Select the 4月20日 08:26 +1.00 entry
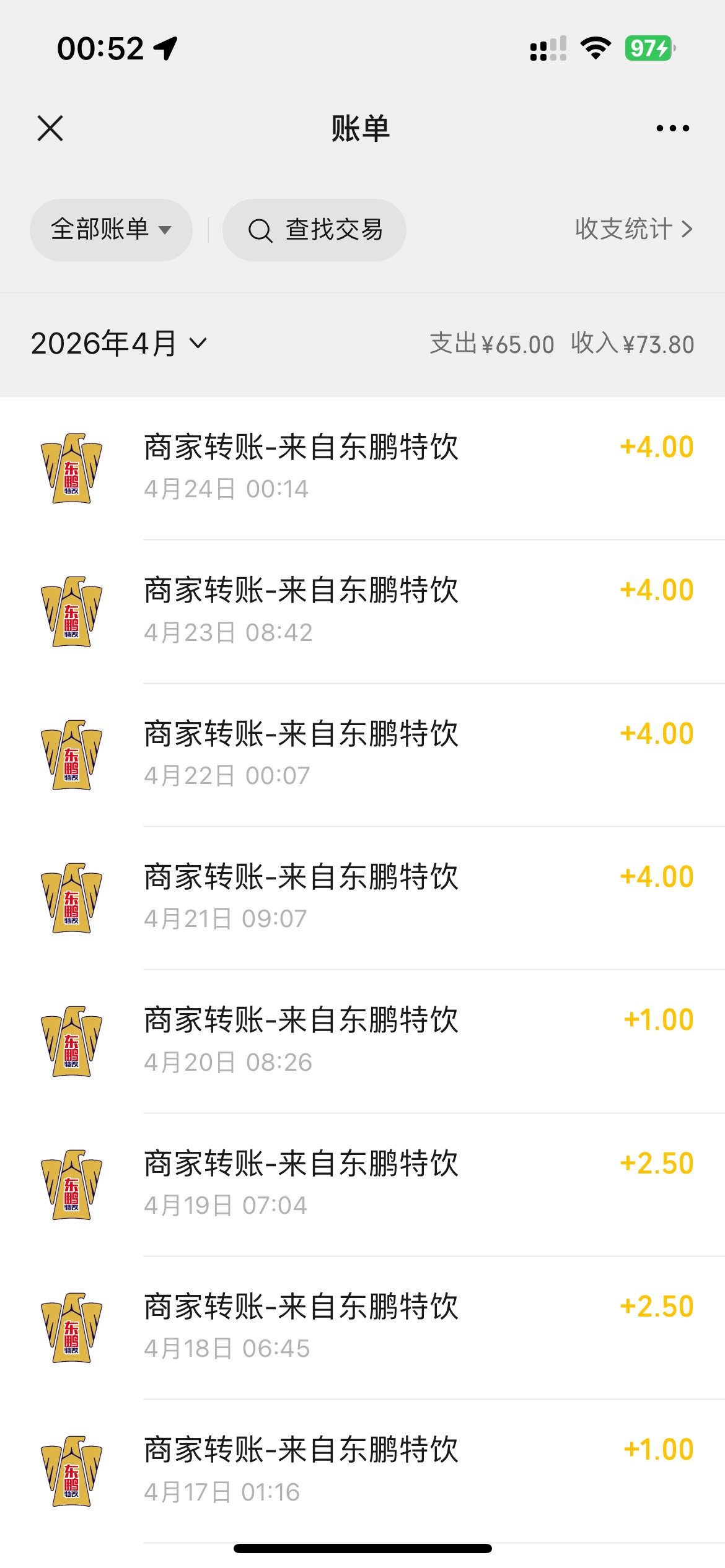Screen dimensions: 725x1568 click(x=362, y=1042)
